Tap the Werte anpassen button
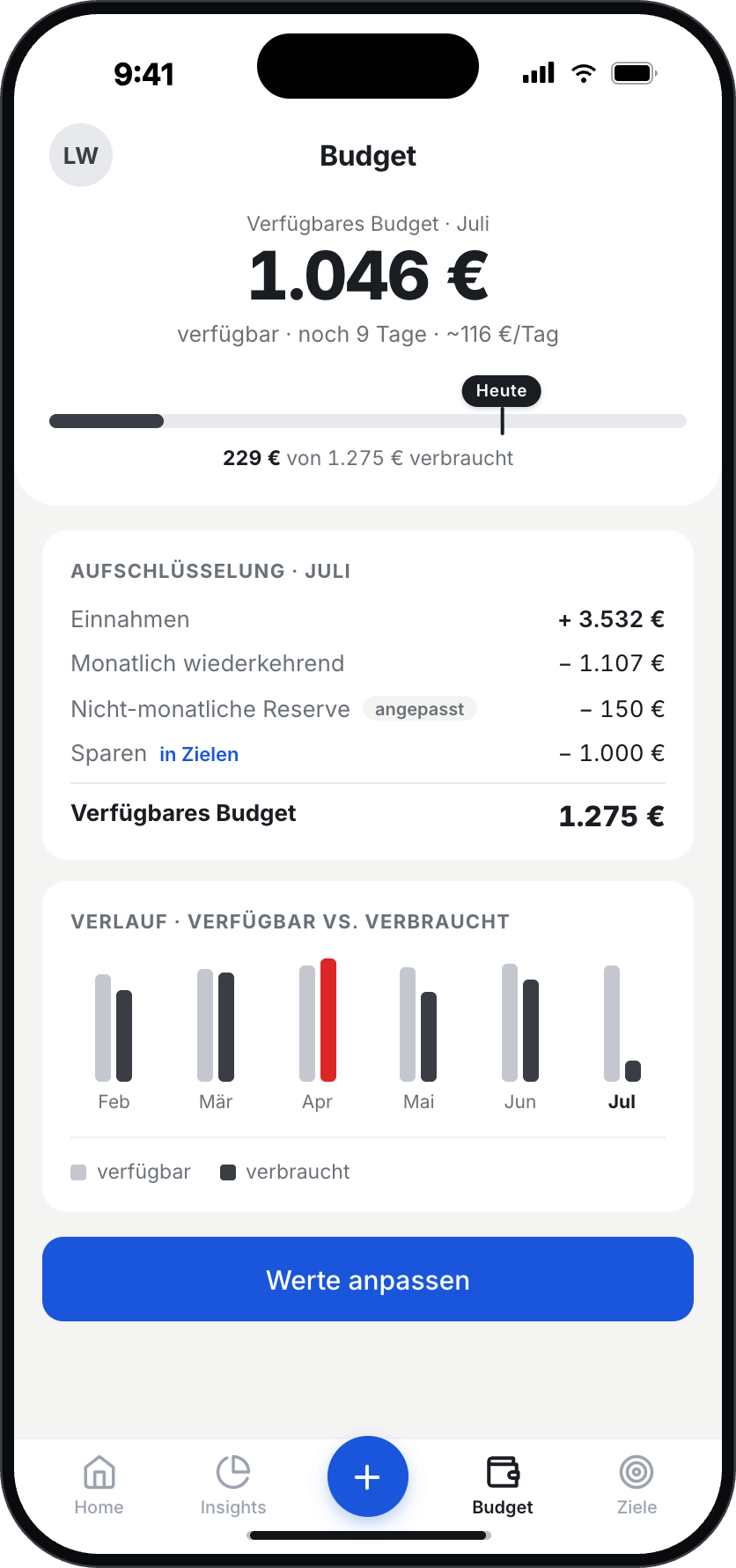 (x=368, y=1279)
